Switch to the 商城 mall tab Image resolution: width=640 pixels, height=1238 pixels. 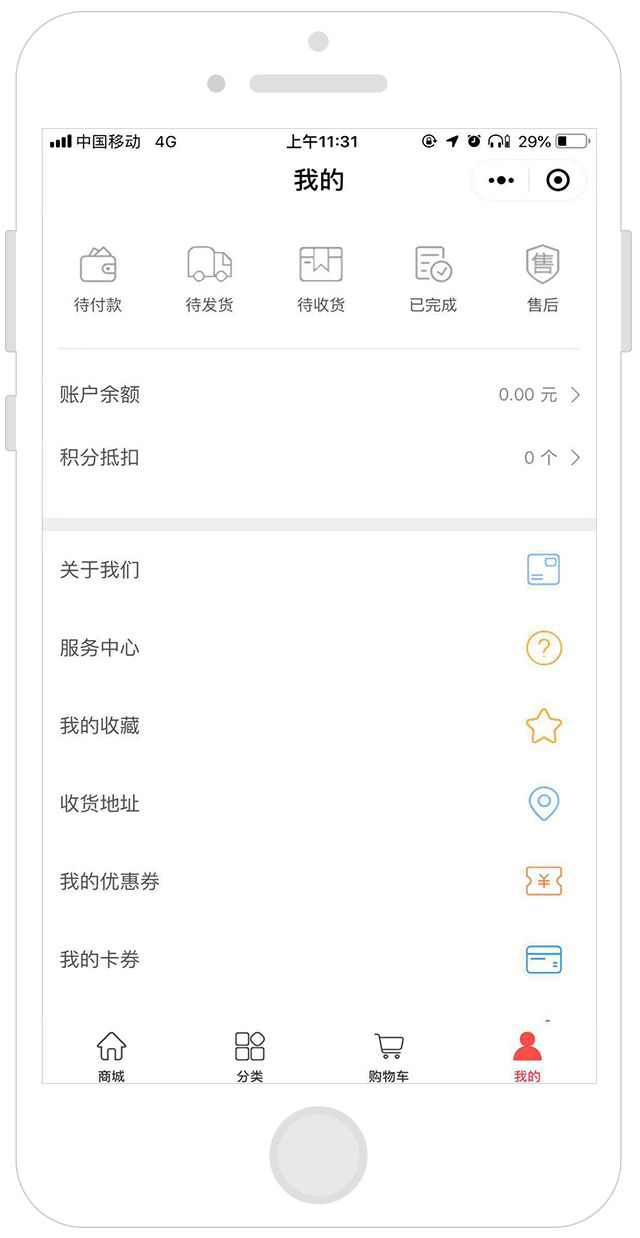pos(111,1057)
